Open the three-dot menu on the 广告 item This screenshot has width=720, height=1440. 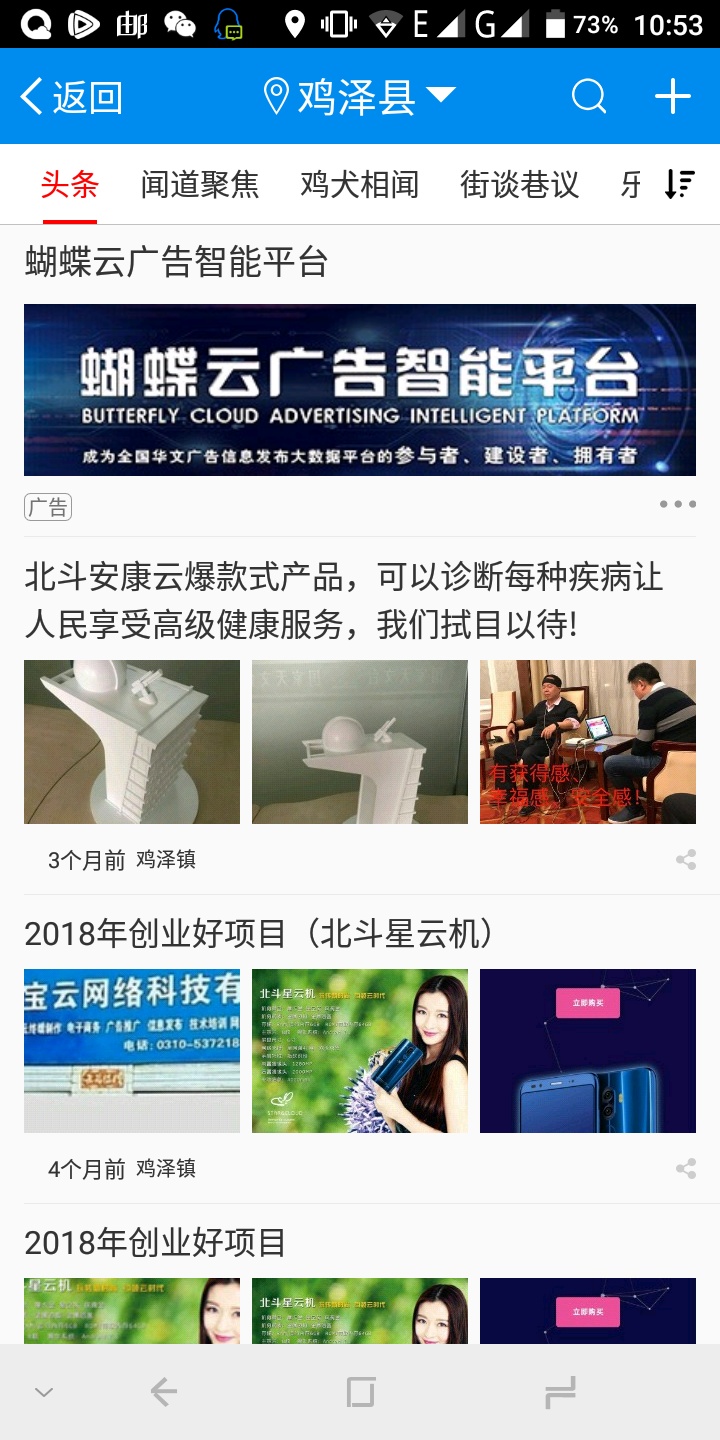(677, 504)
